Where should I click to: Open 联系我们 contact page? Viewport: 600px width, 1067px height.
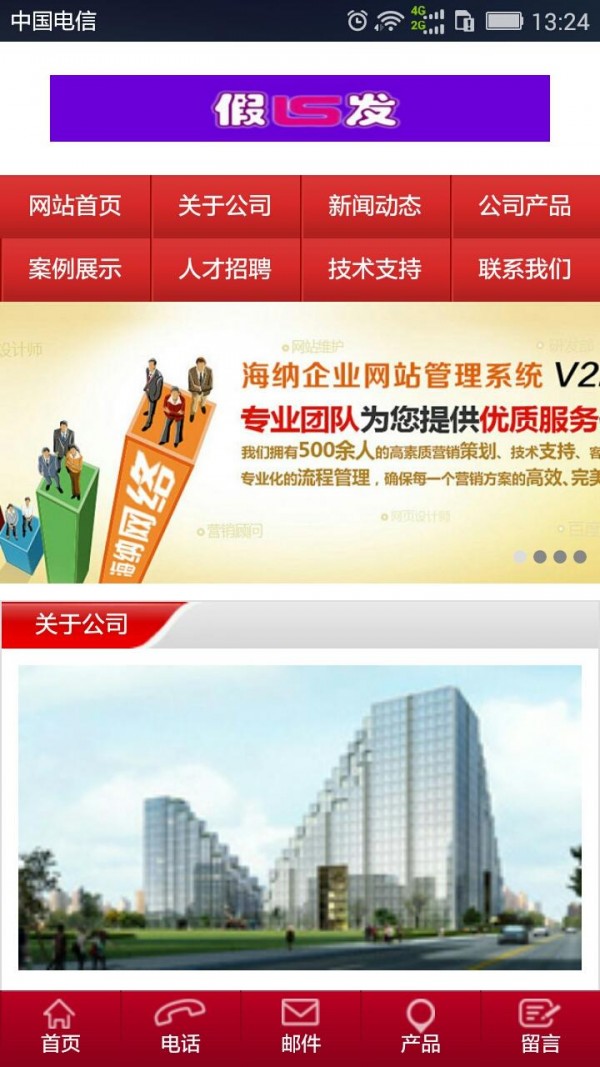pos(525,269)
